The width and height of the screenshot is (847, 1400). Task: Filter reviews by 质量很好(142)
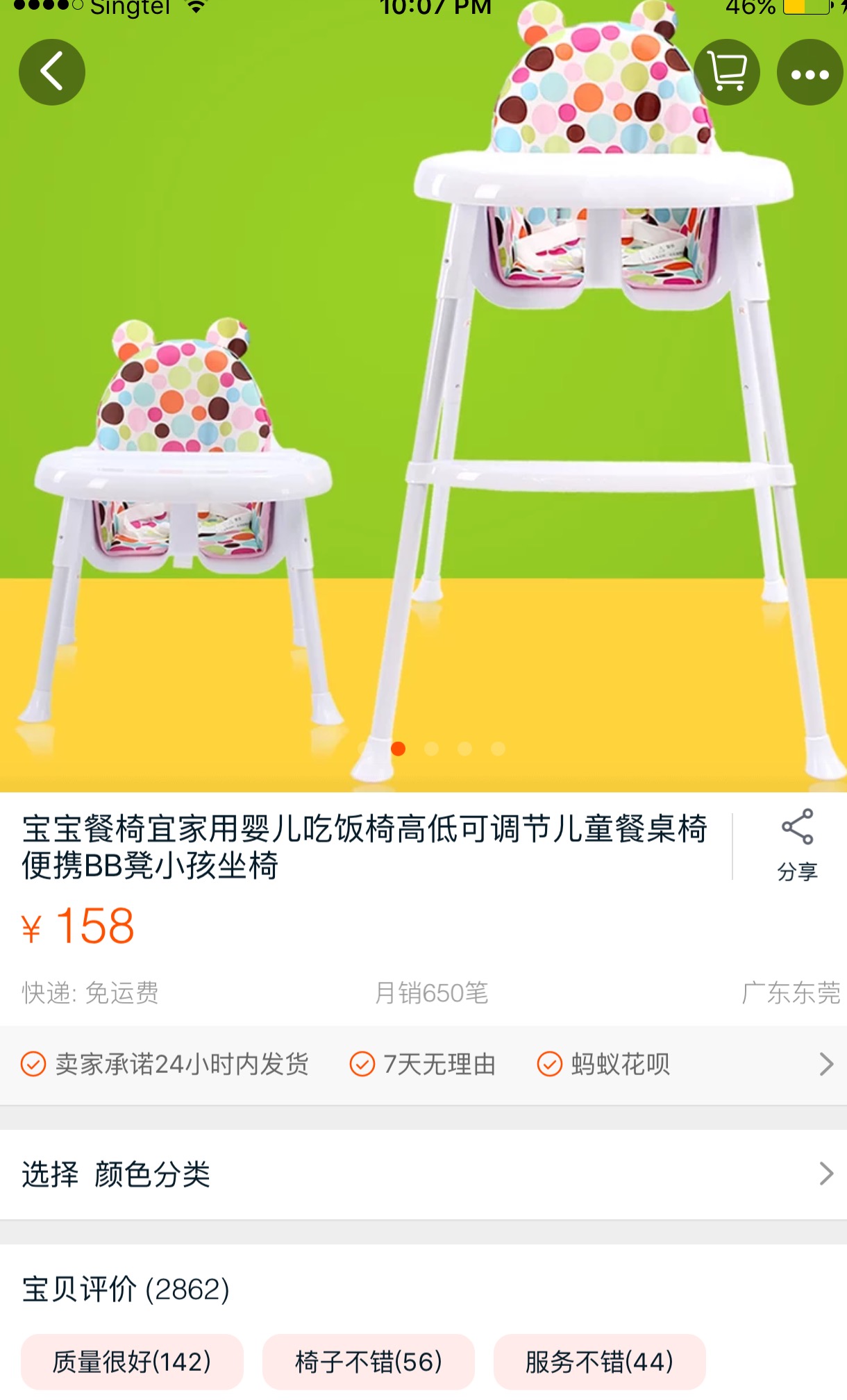(x=132, y=1362)
